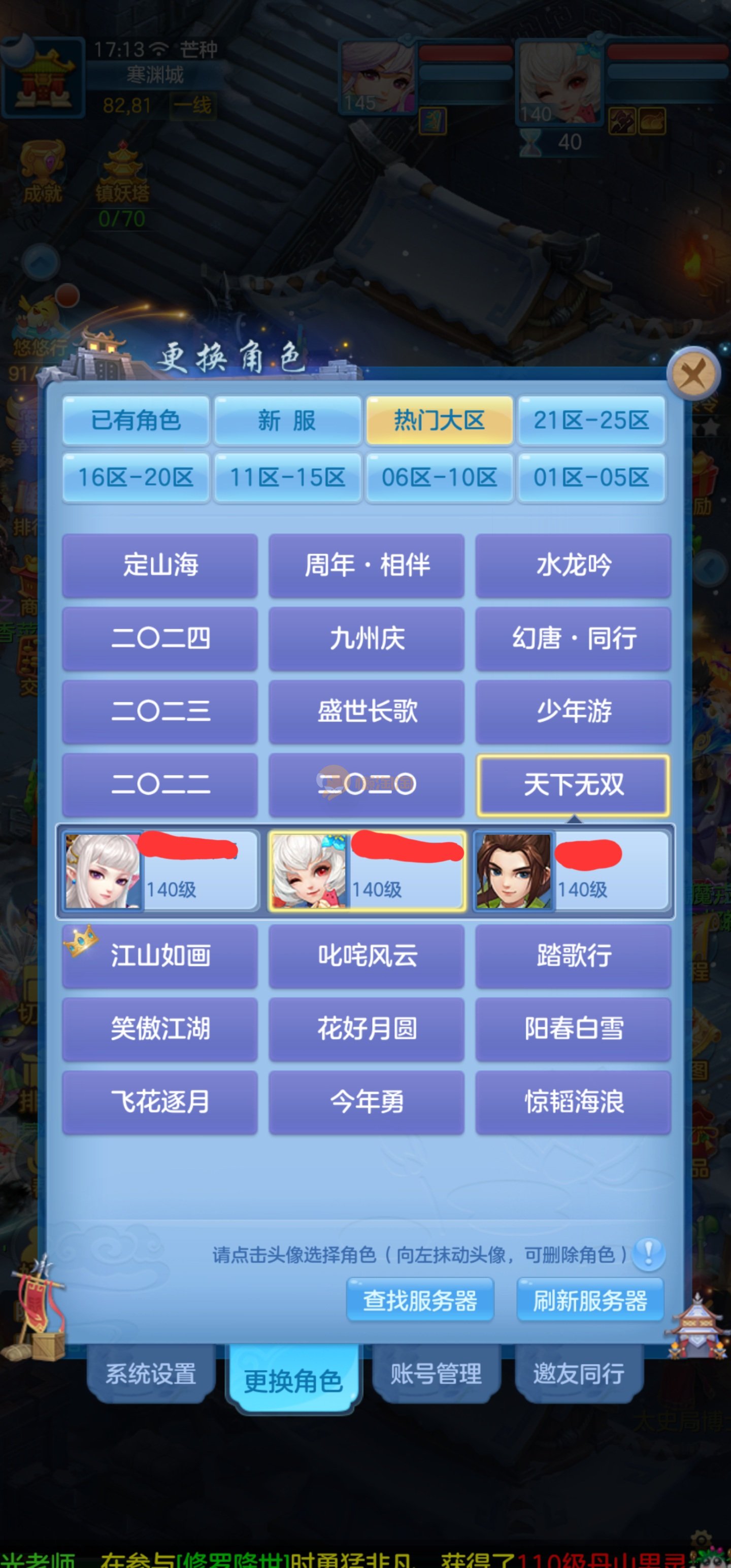Select the 江山如画 server with crown
The image size is (731, 1568).
point(160,956)
